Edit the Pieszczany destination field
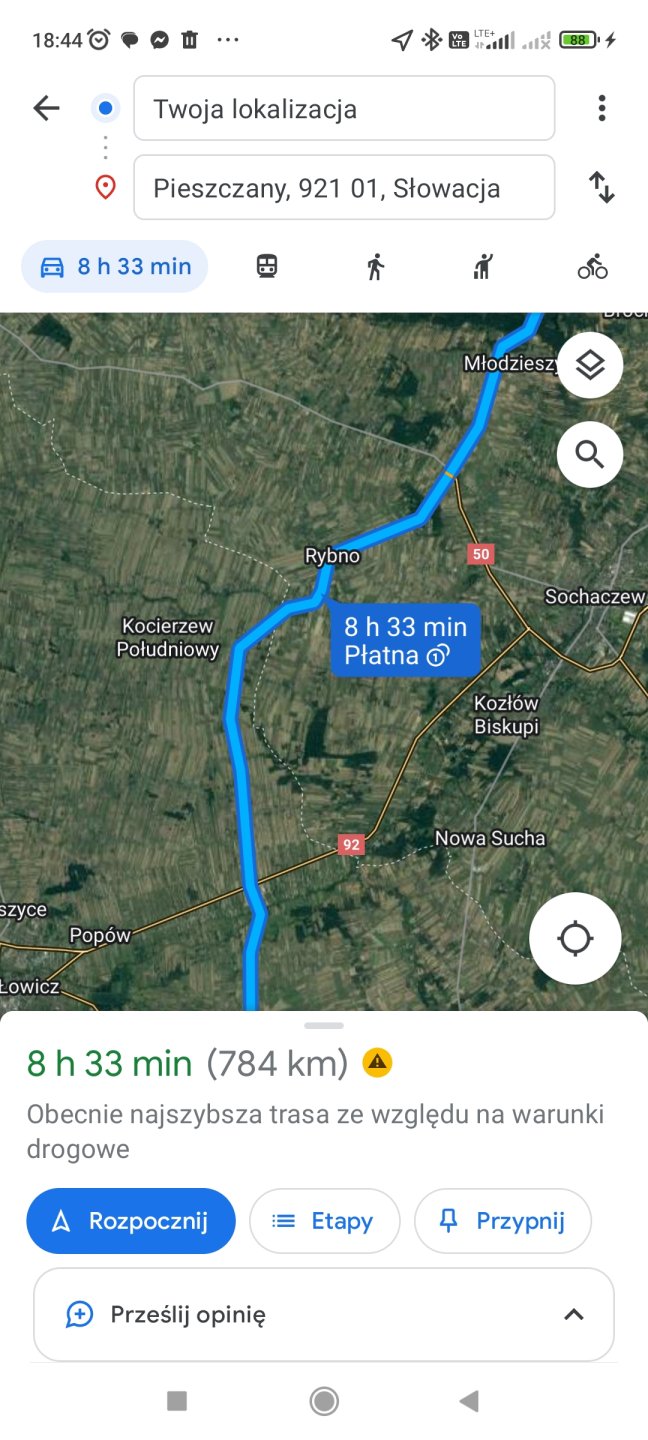Image resolution: width=648 pixels, height=1440 pixels. [x=344, y=188]
